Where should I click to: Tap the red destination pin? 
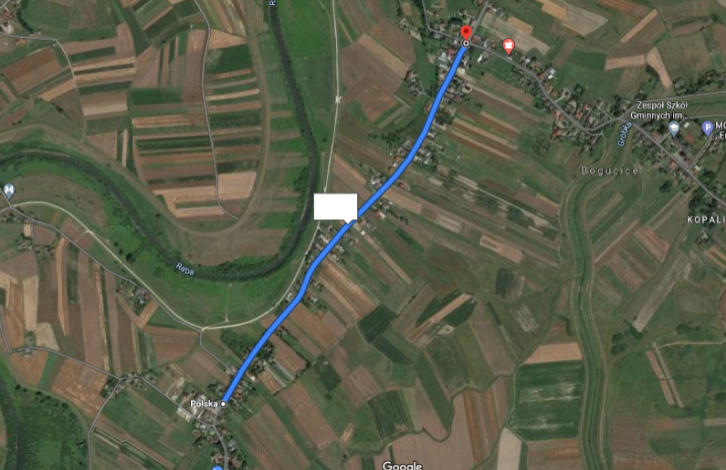coord(466,35)
